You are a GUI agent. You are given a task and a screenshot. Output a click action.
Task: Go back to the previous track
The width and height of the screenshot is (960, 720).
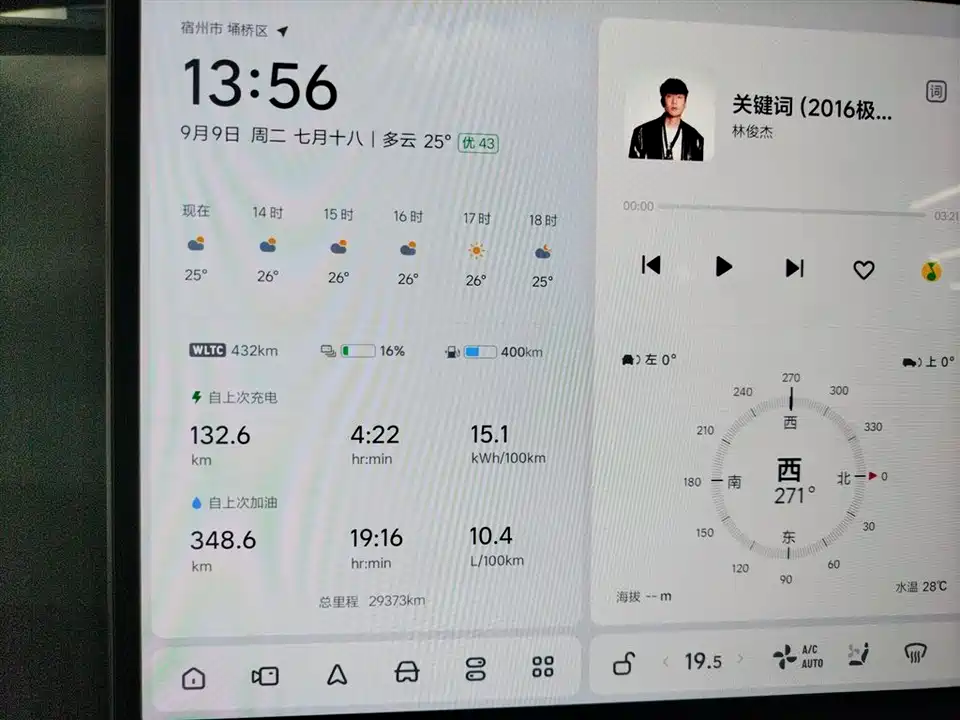pos(651,265)
